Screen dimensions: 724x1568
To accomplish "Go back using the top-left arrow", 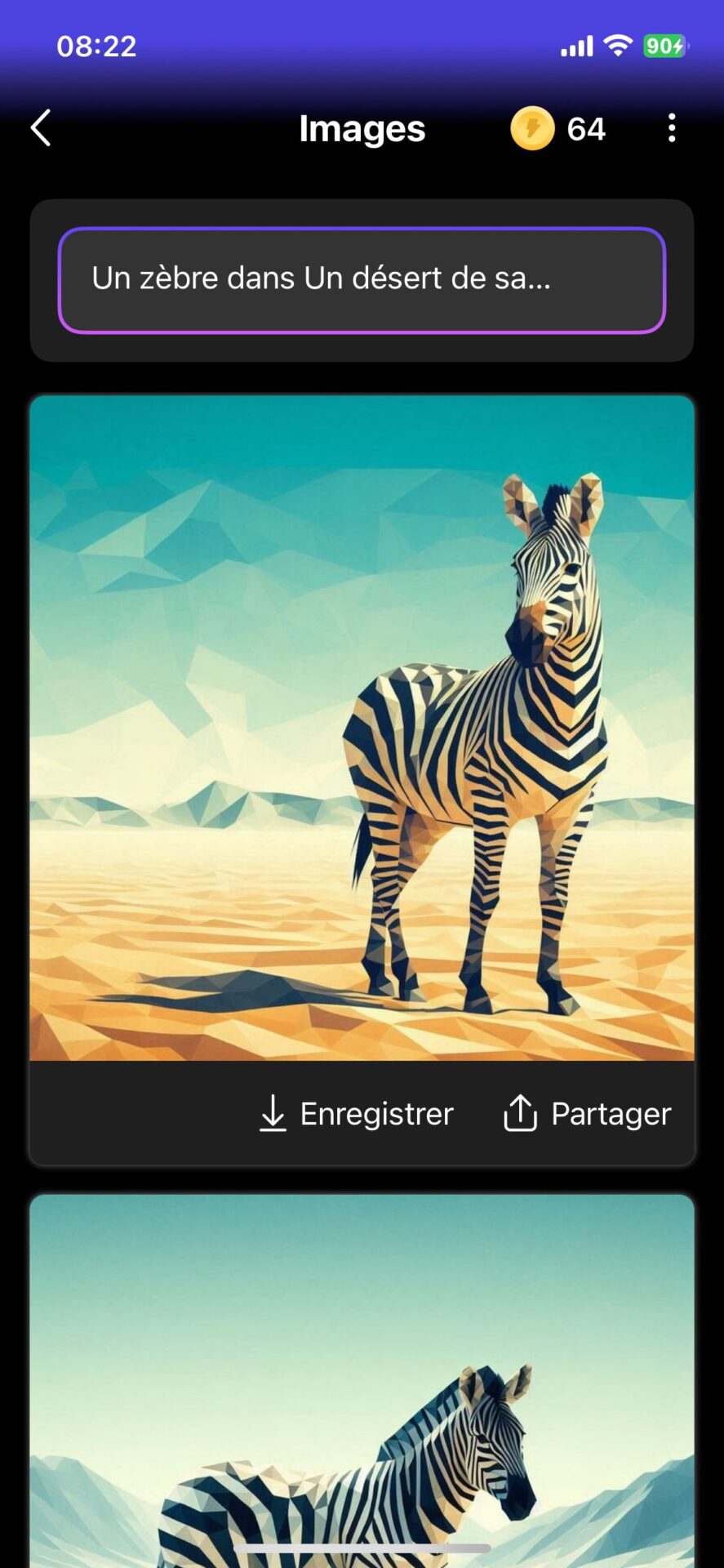I will coord(41,128).
